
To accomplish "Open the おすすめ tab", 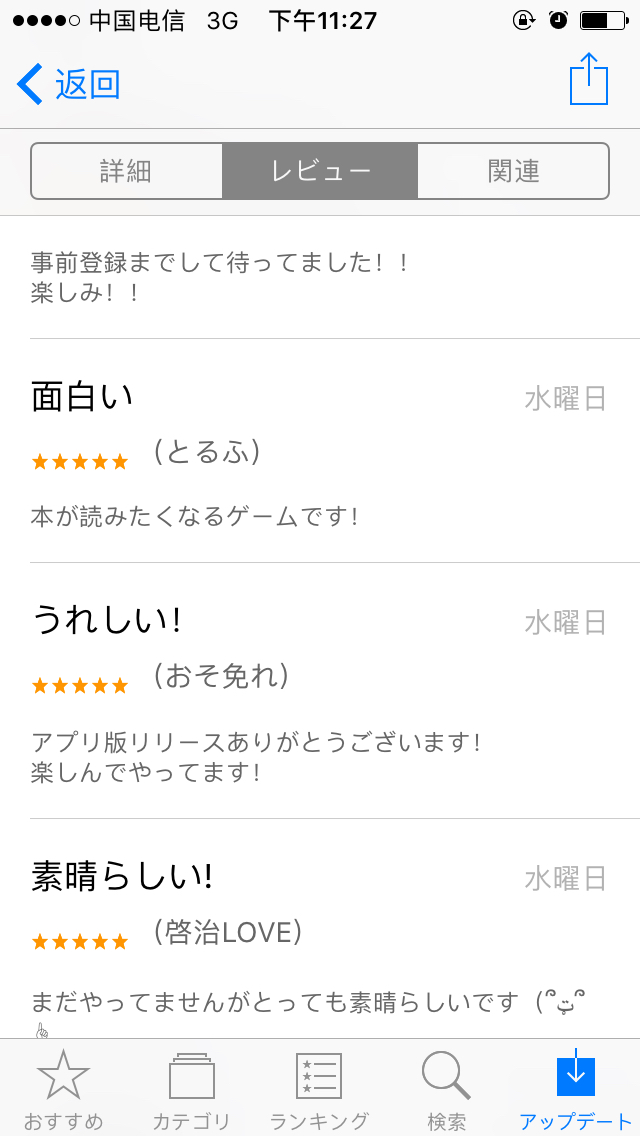I will pyautogui.click(x=64, y=1088).
